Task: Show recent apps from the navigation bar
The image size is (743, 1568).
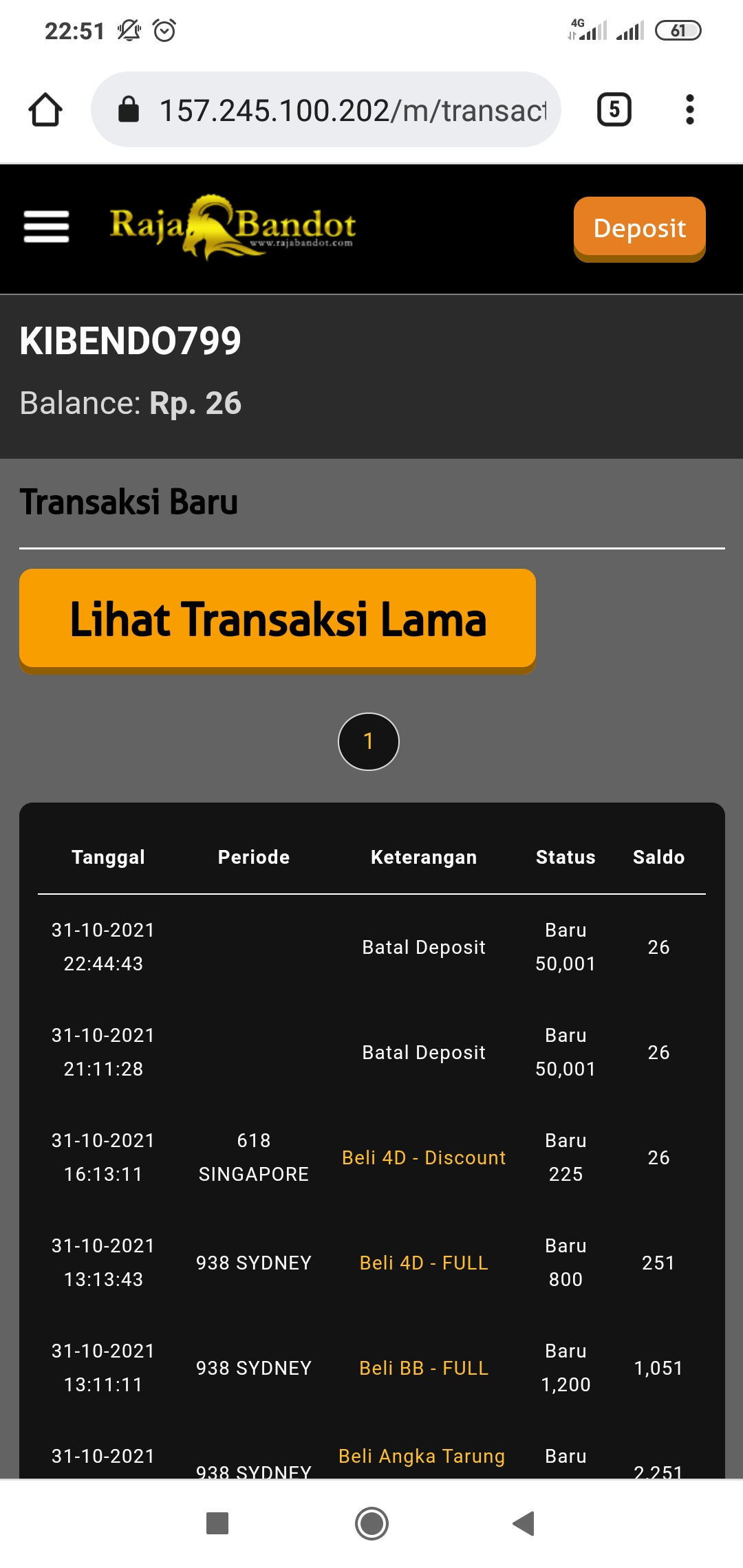Action: tap(217, 1523)
